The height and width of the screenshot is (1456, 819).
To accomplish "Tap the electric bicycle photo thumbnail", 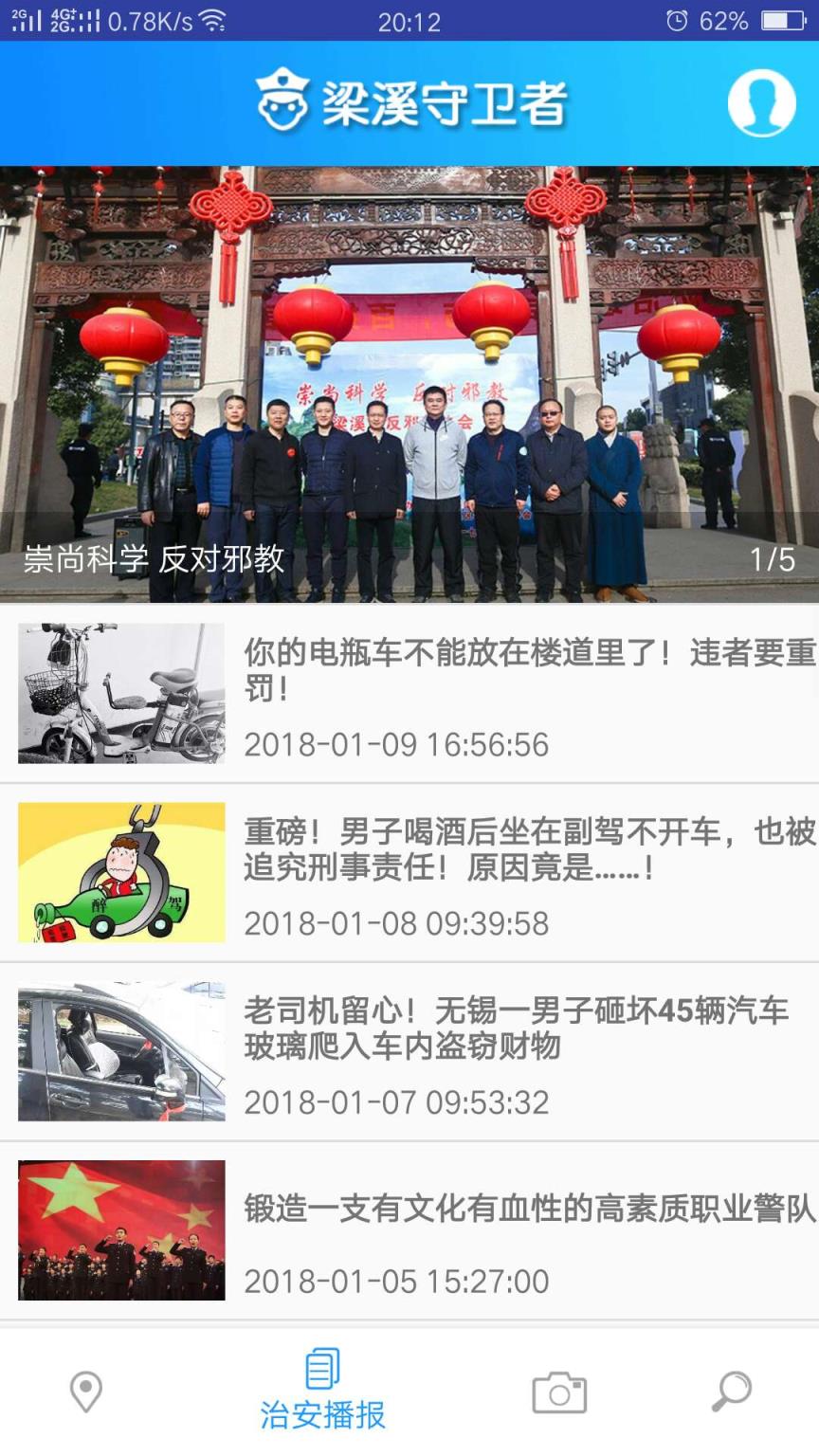I will tap(120, 694).
